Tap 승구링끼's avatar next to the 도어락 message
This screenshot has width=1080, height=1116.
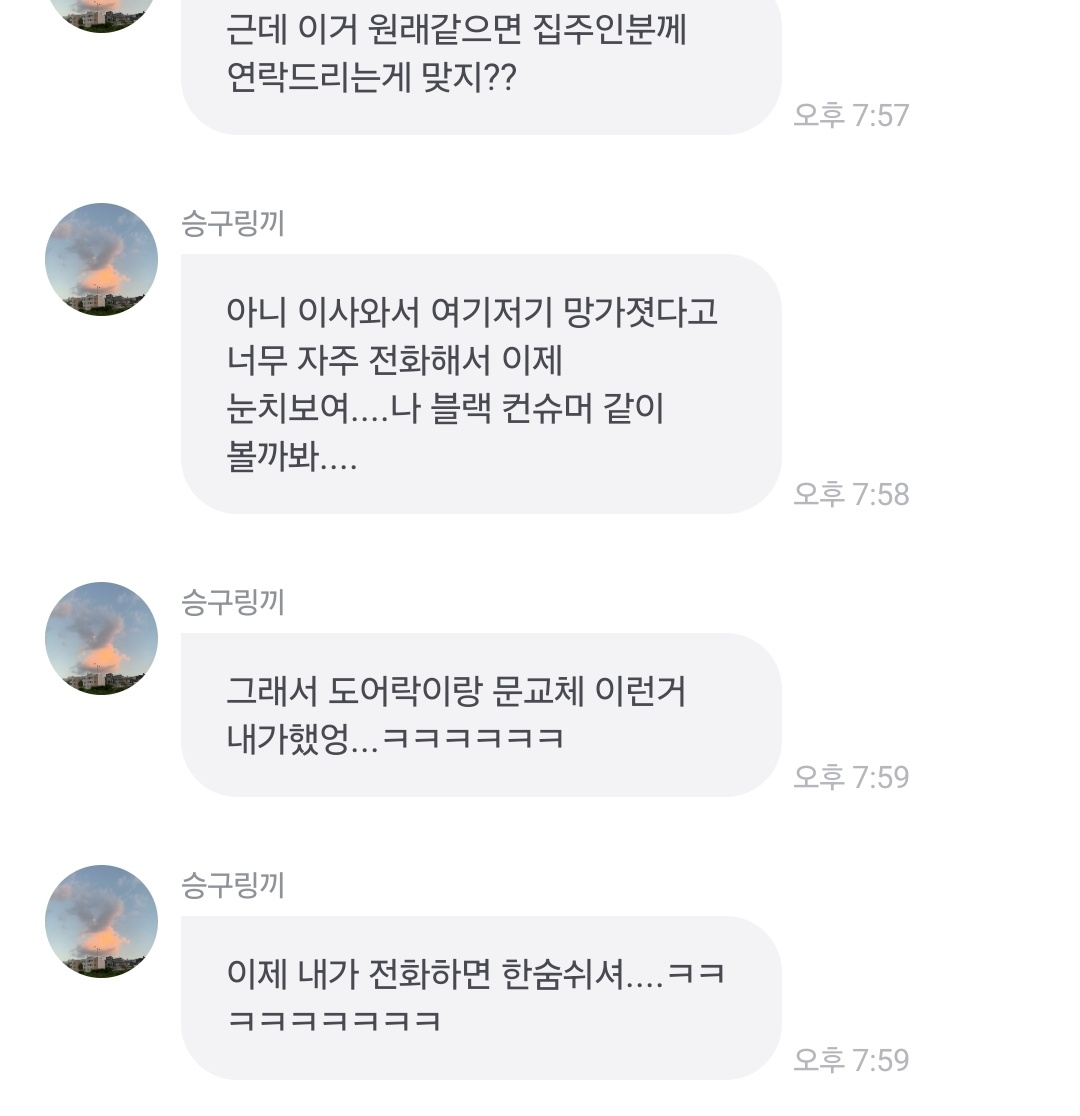[101, 638]
